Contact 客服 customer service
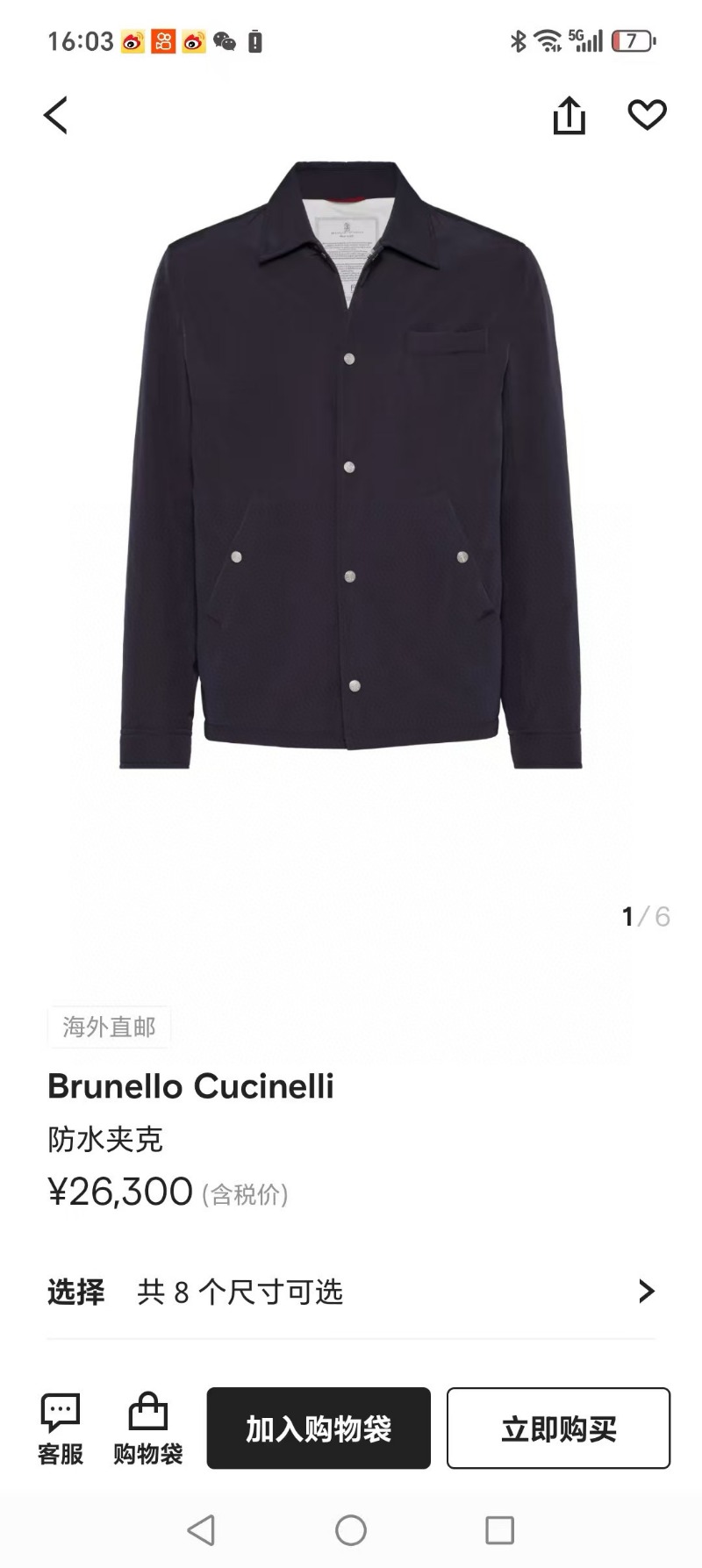The width and height of the screenshot is (702, 1568). [61, 1428]
